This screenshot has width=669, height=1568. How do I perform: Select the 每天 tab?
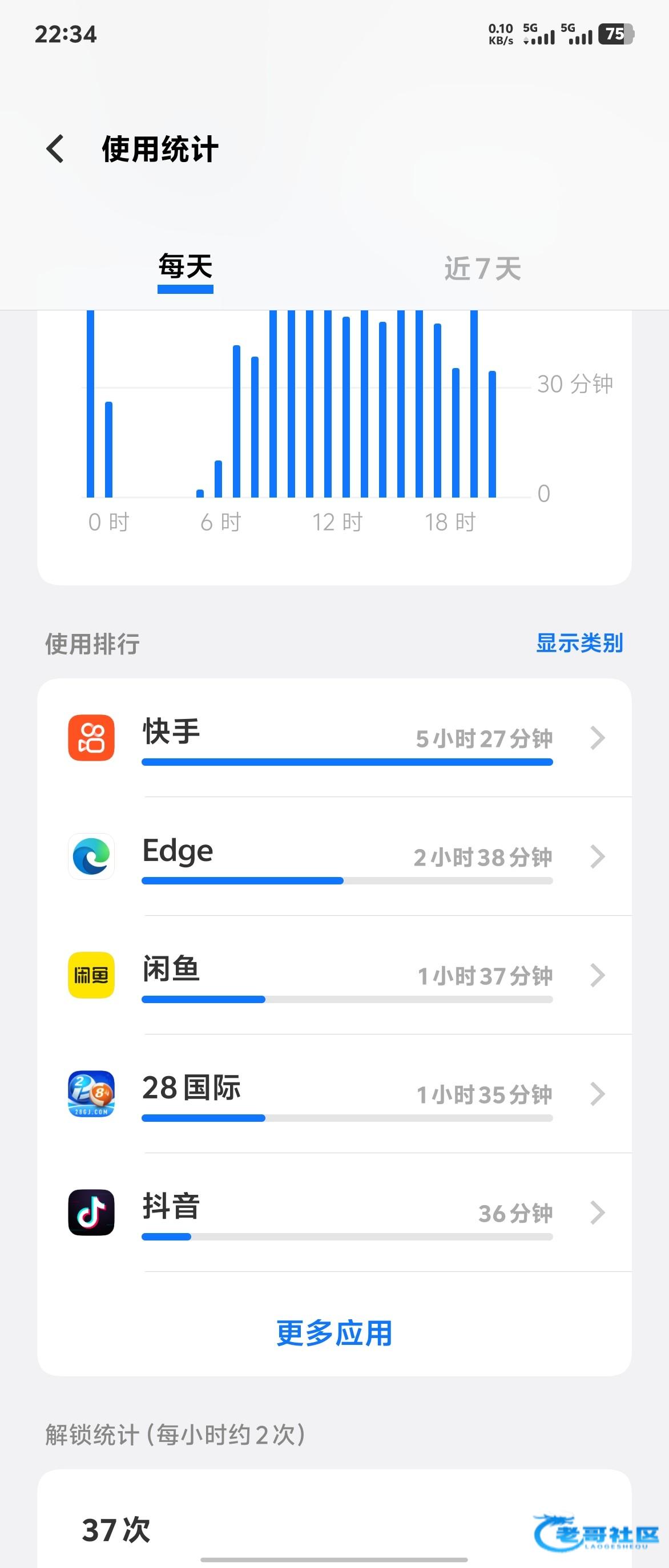[185, 268]
